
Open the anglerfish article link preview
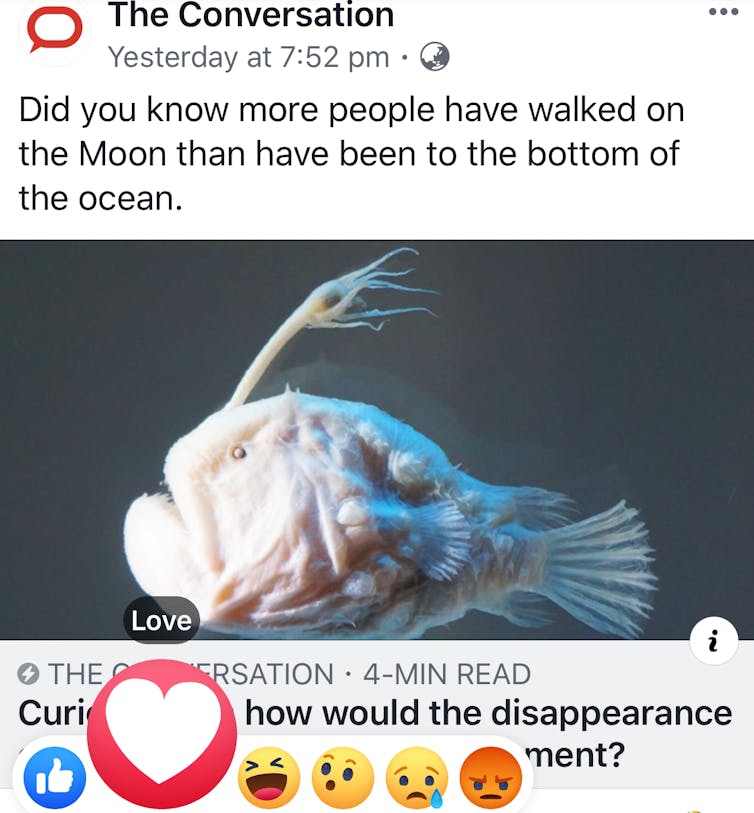pyautogui.click(x=377, y=440)
